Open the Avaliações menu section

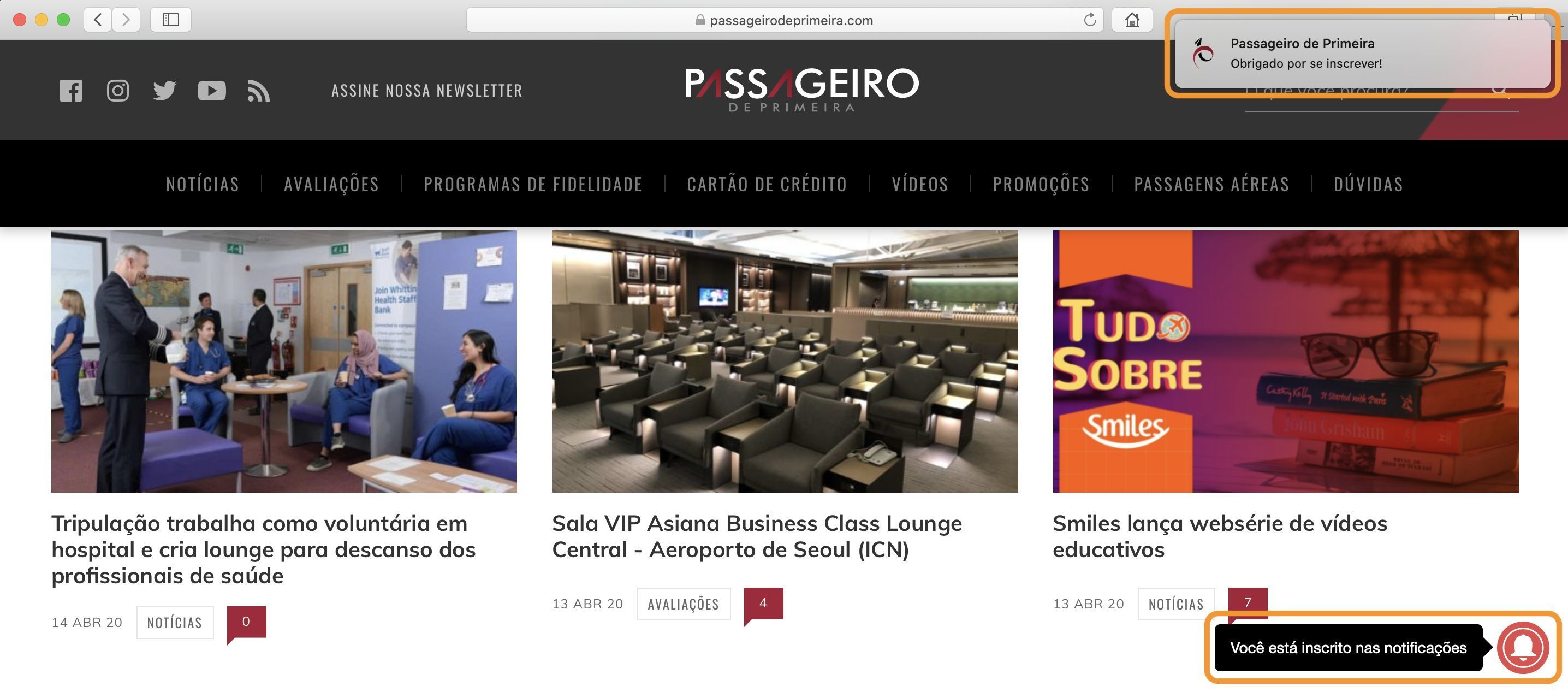[331, 184]
